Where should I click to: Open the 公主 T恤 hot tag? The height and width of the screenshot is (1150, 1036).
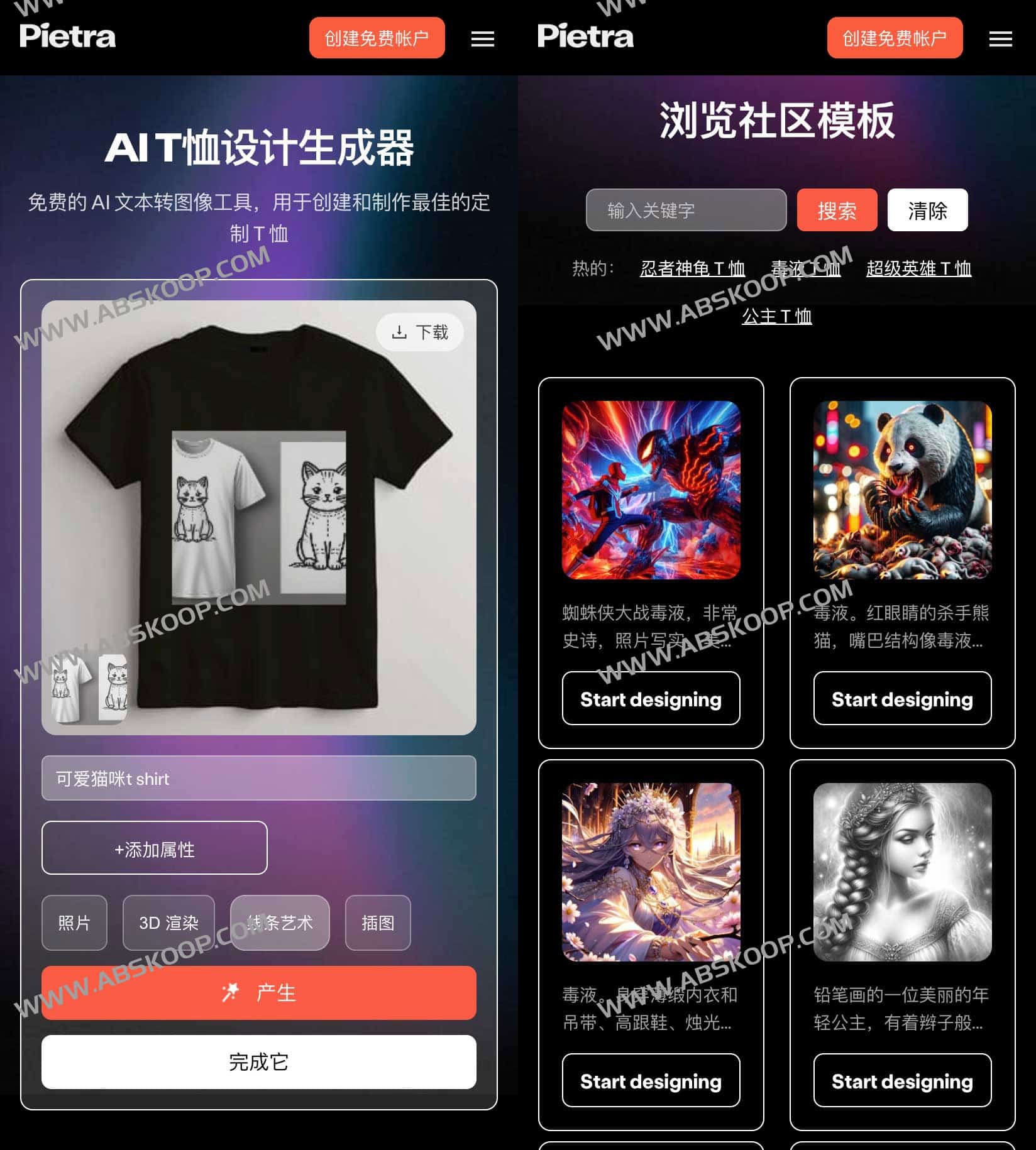click(x=777, y=317)
